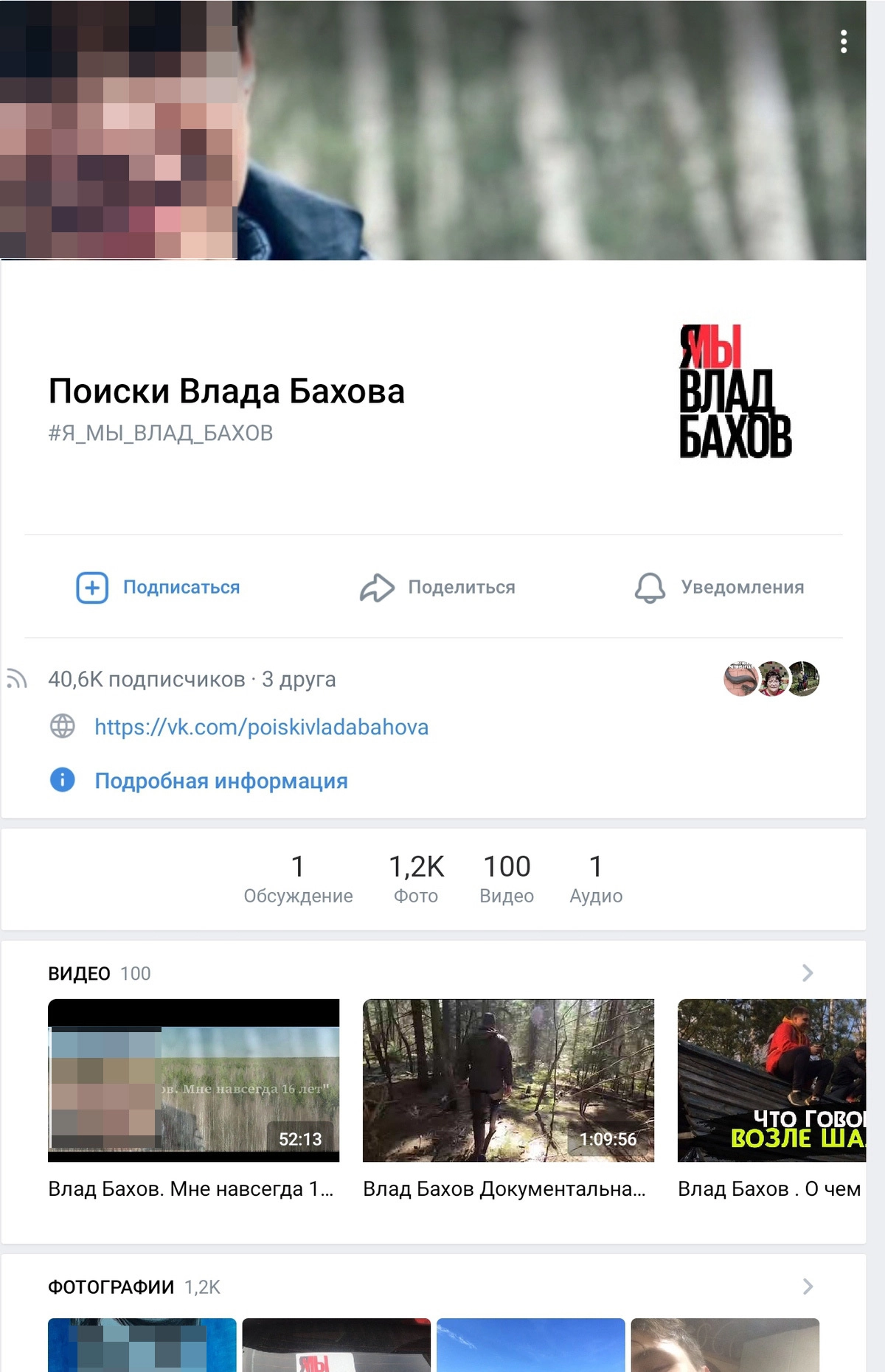The width and height of the screenshot is (885, 1372).
Task: Subscribe with the Подписаться button
Action: [159, 588]
